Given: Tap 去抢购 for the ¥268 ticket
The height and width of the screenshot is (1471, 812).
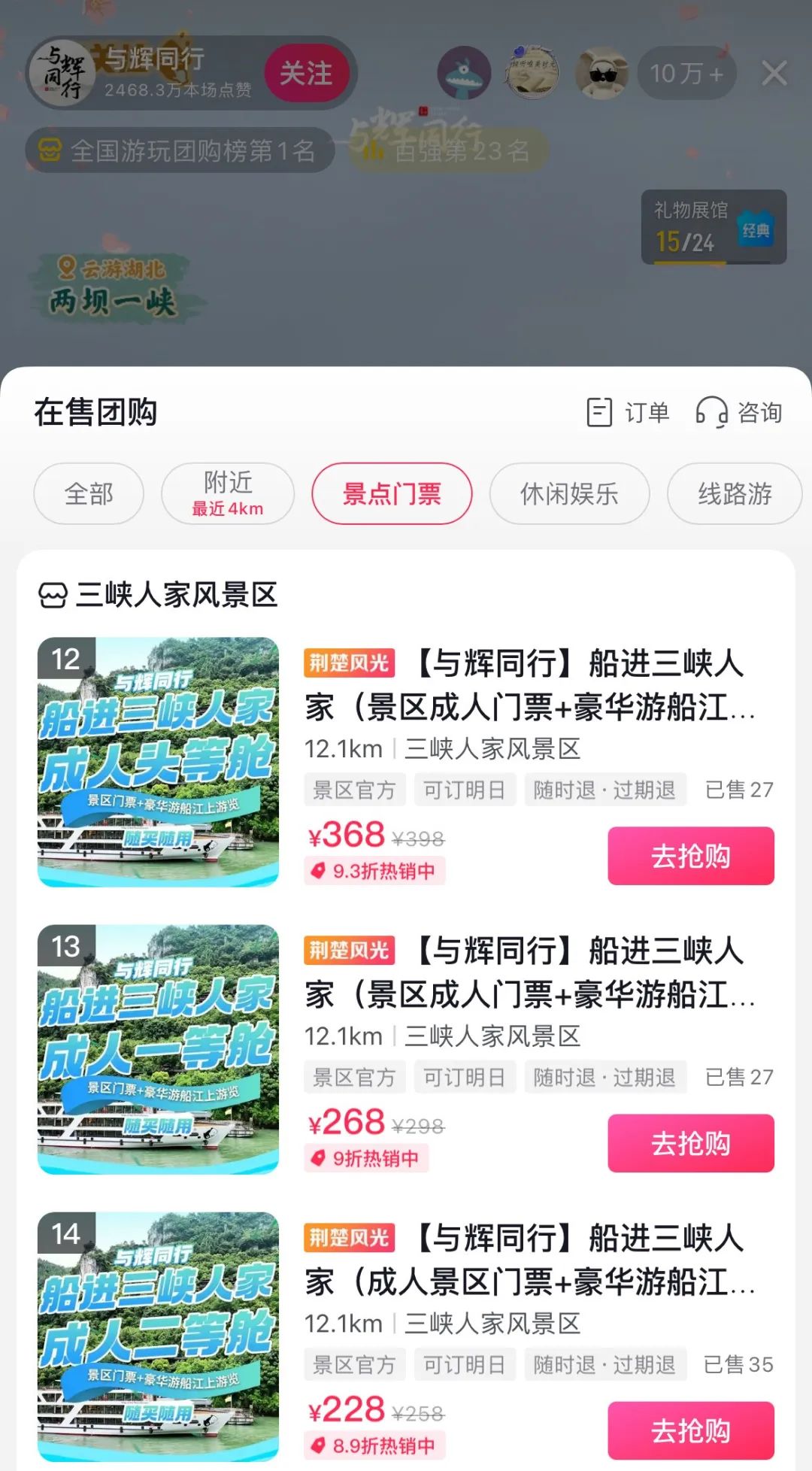Looking at the screenshot, I should 690,1143.
